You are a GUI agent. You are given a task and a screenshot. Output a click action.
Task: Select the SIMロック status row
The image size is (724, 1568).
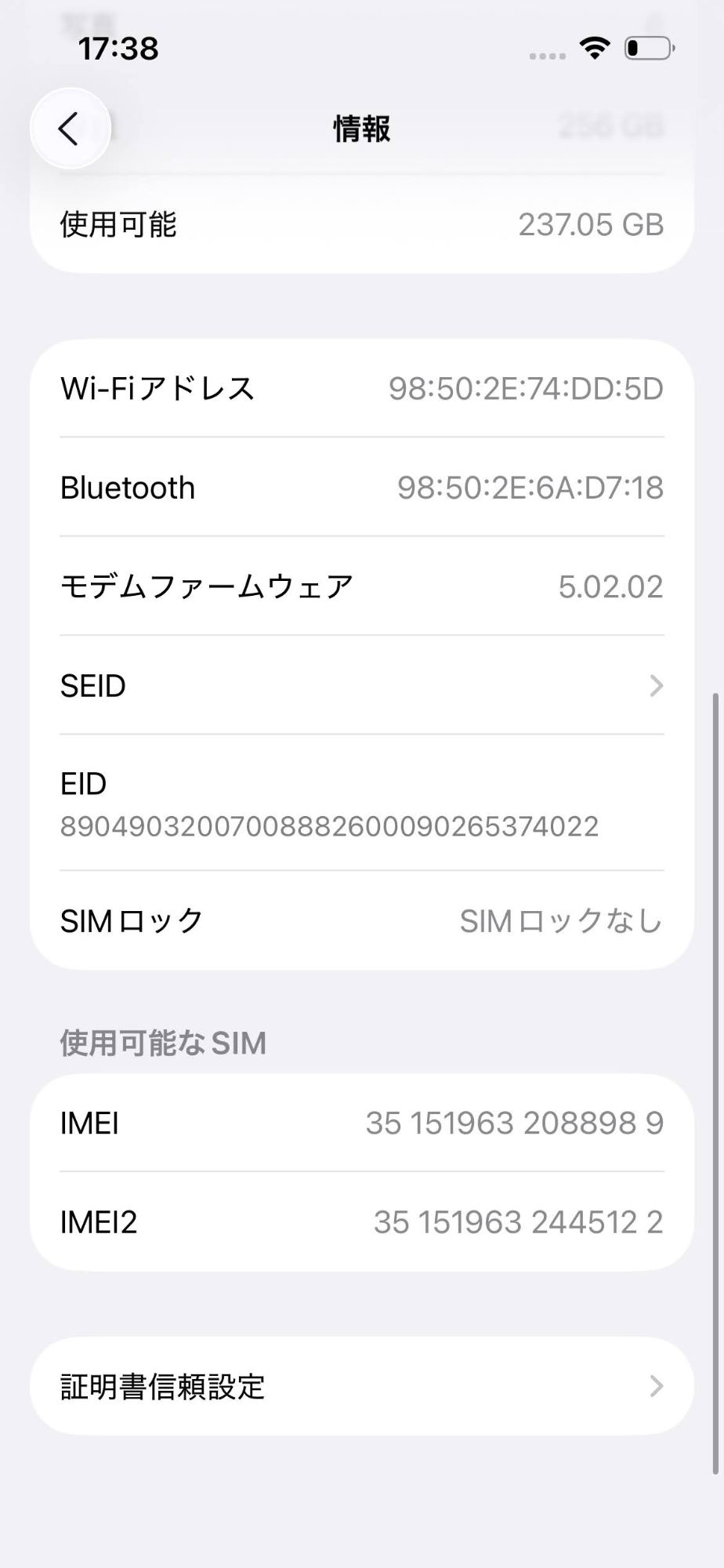[x=360, y=920]
